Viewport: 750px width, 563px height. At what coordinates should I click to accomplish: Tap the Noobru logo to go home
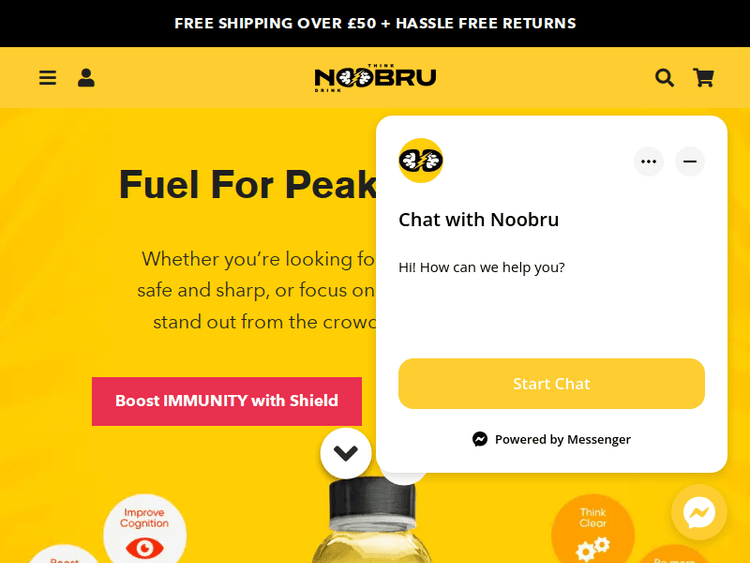(375, 78)
